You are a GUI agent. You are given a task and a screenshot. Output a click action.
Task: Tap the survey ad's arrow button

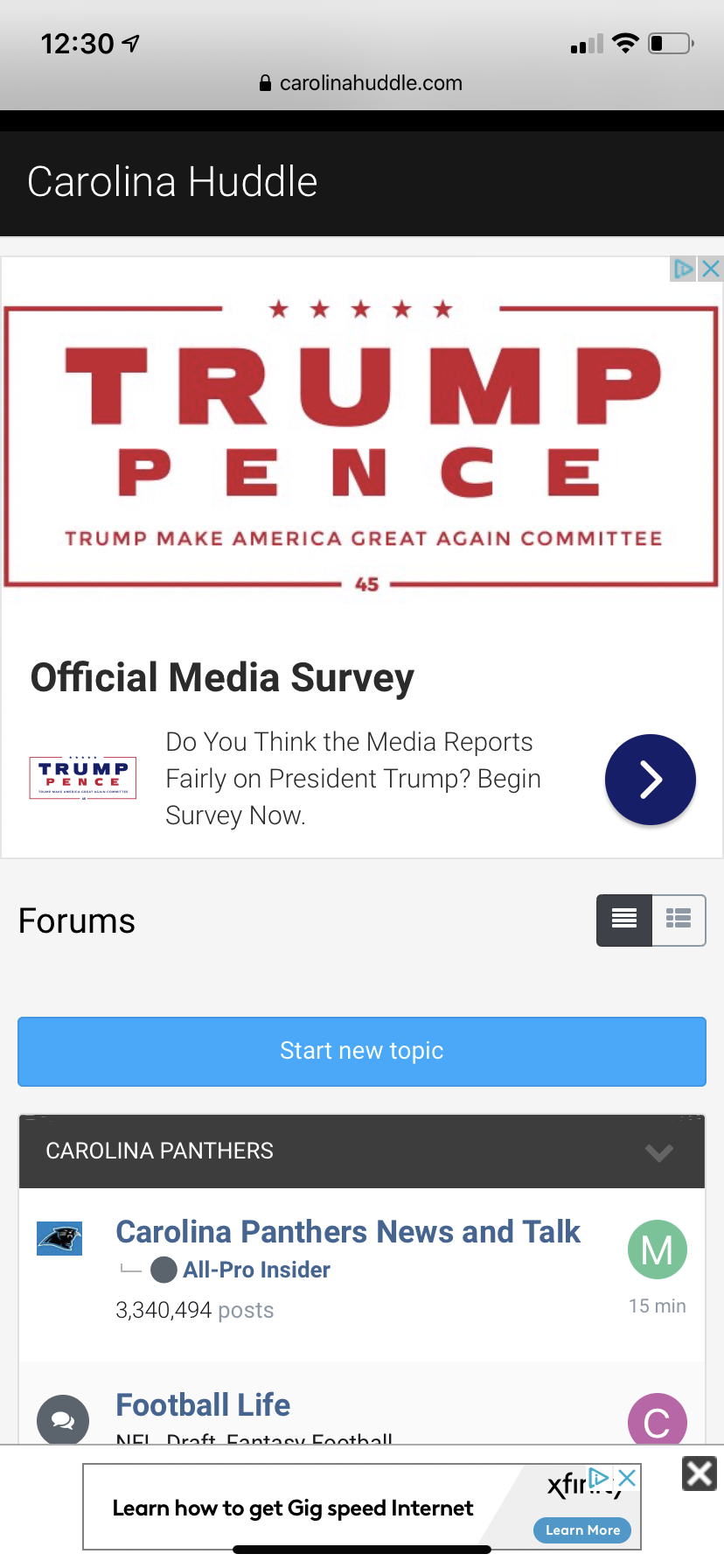click(650, 779)
